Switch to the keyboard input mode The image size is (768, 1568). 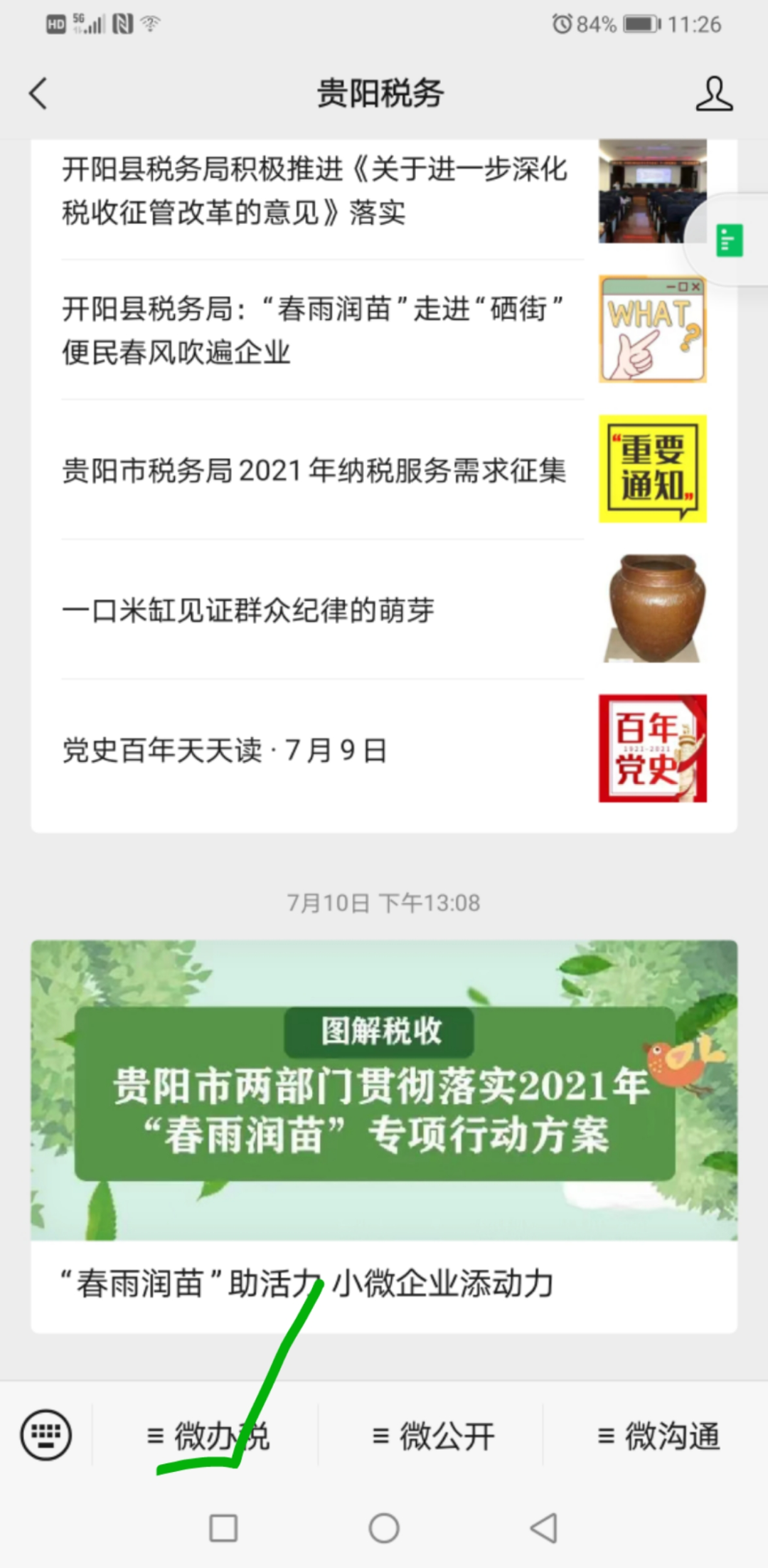point(46,1435)
